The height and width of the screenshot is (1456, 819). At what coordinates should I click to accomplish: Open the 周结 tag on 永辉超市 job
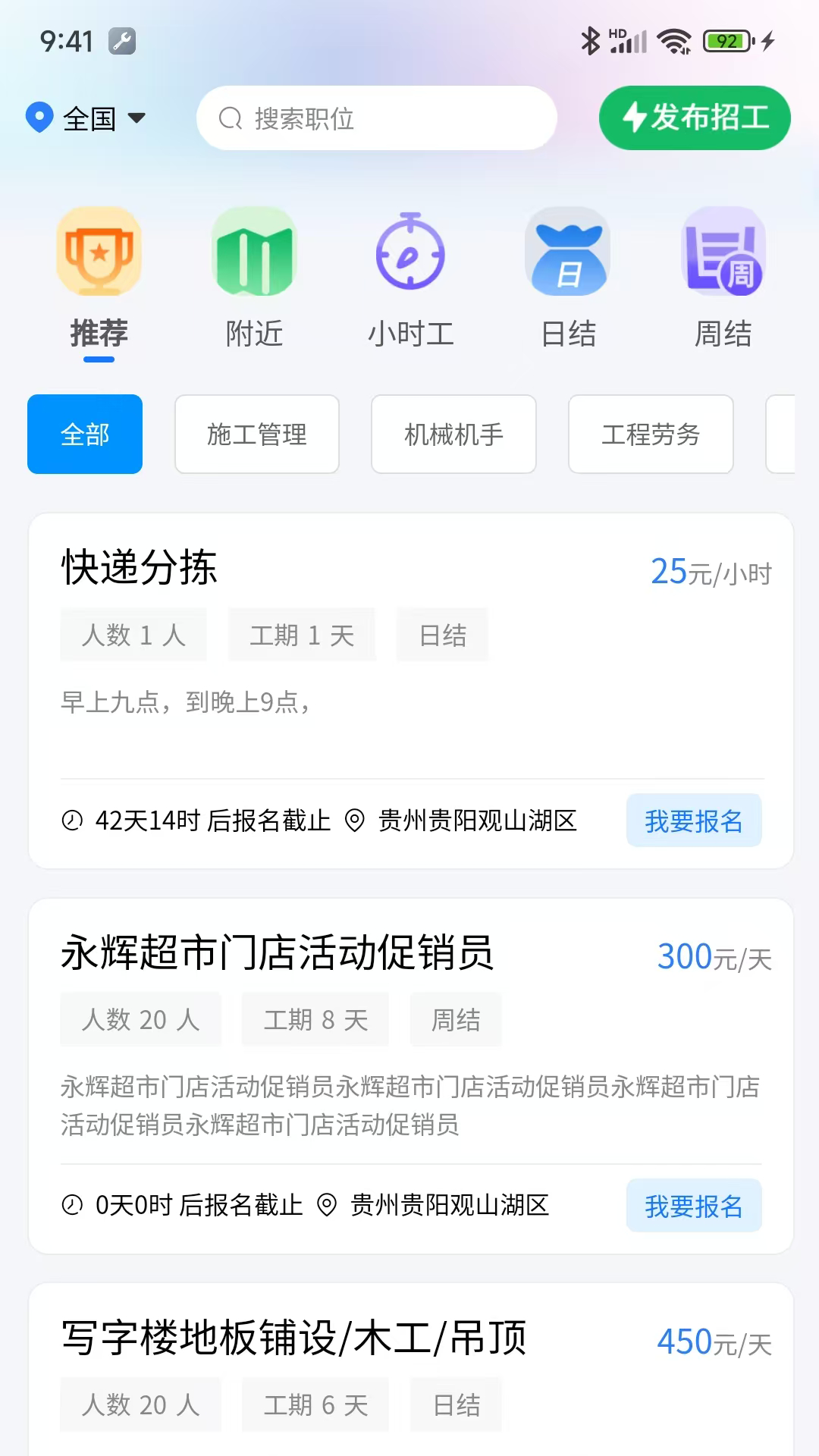coord(456,1020)
